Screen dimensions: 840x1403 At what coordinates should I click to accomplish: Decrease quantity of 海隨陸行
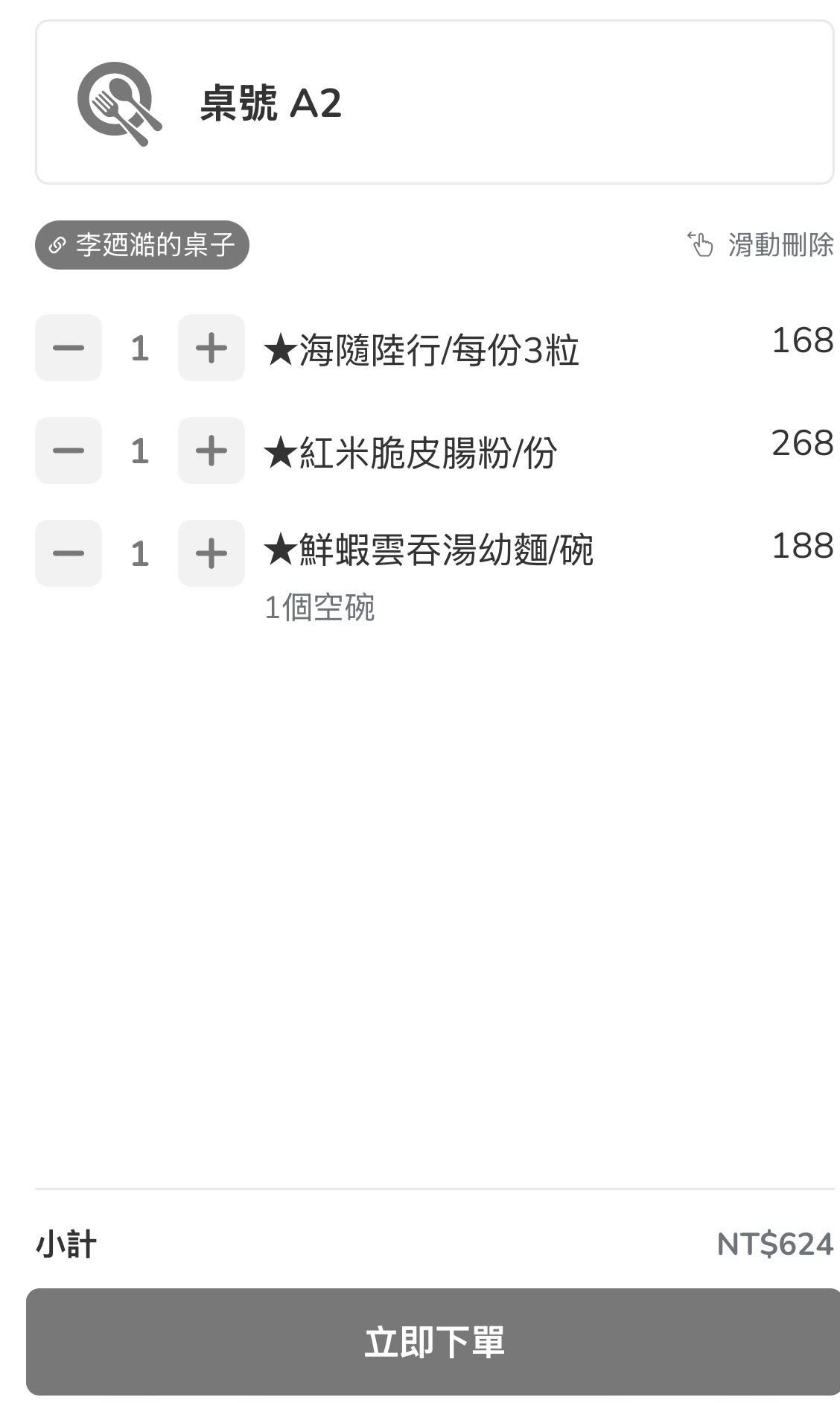coord(69,348)
